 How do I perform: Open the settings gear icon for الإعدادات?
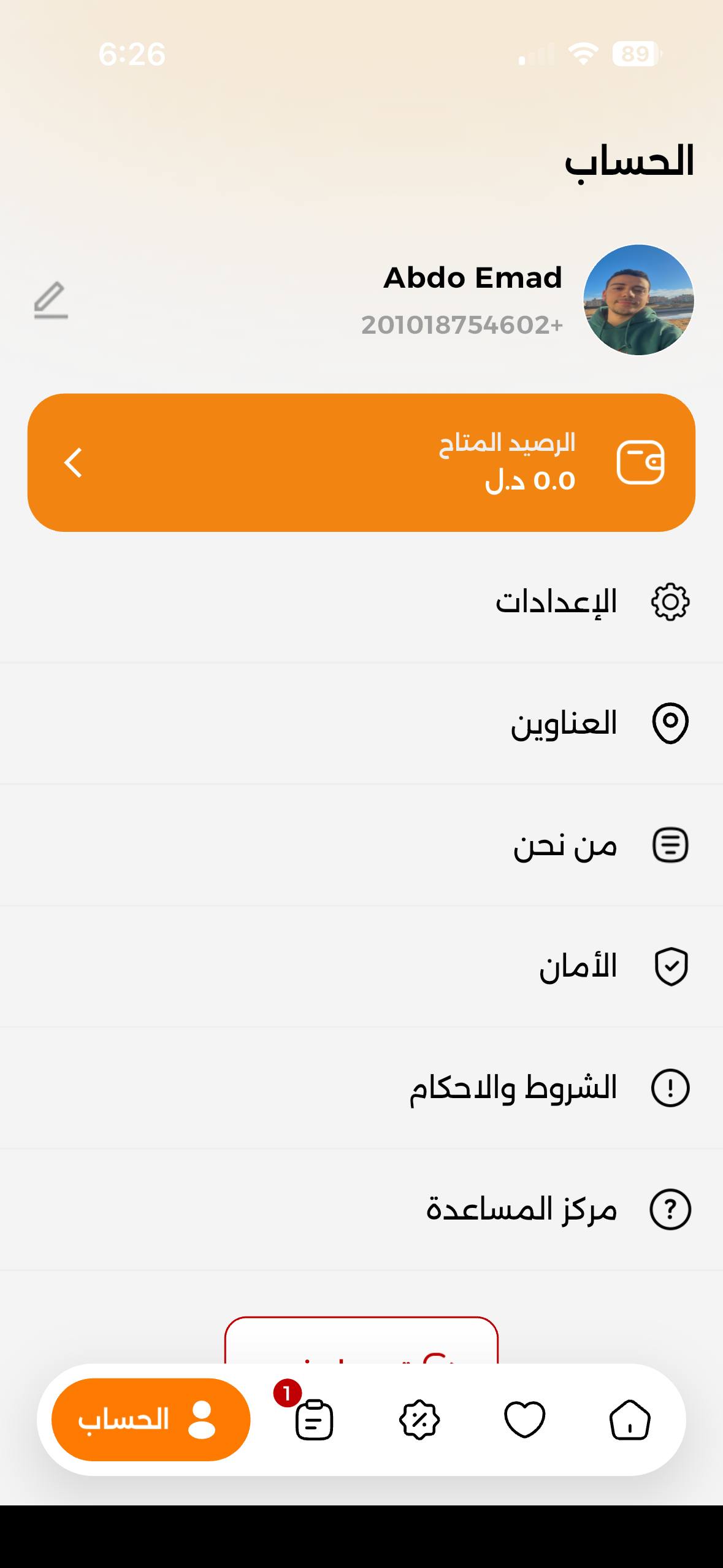[x=671, y=601]
